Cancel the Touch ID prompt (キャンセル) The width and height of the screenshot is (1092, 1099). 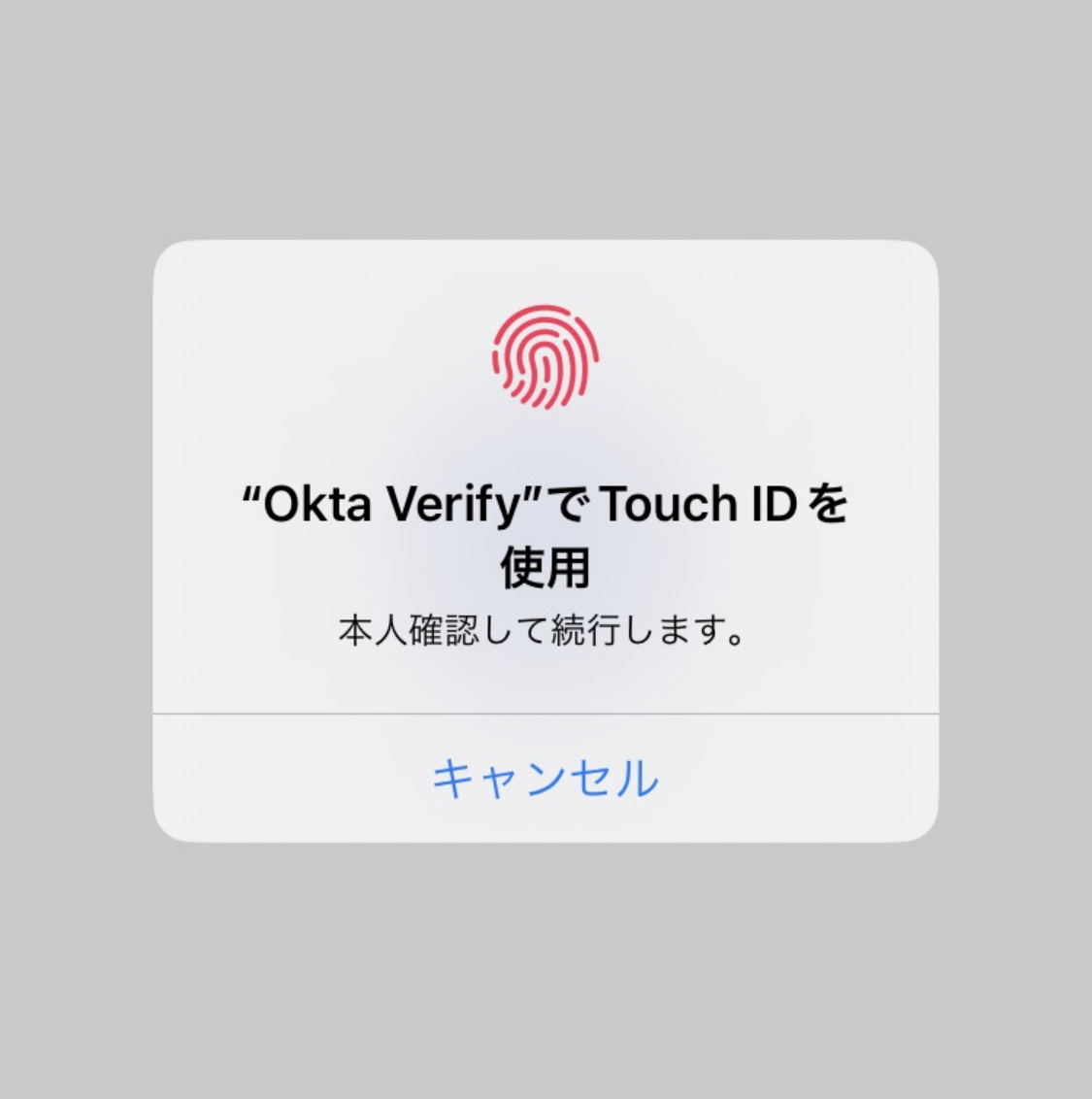tap(545, 778)
